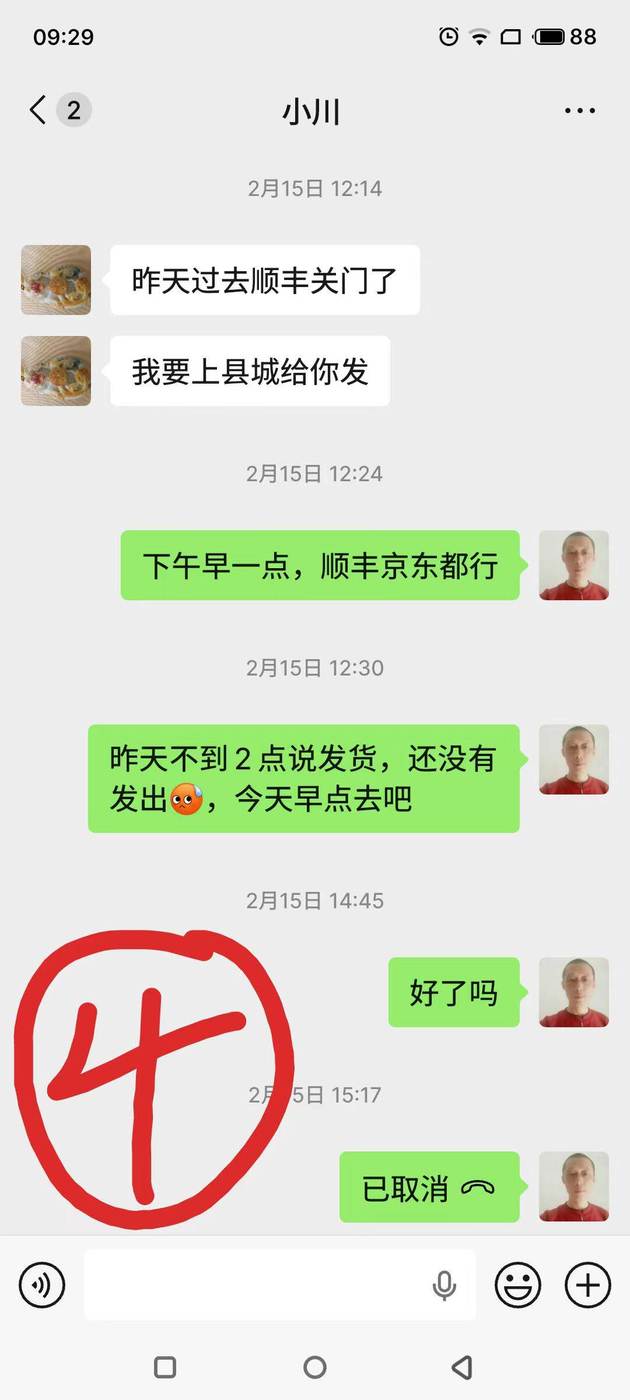Open the plus attachments menu
This screenshot has height=1400, width=630.
[x=587, y=1285]
